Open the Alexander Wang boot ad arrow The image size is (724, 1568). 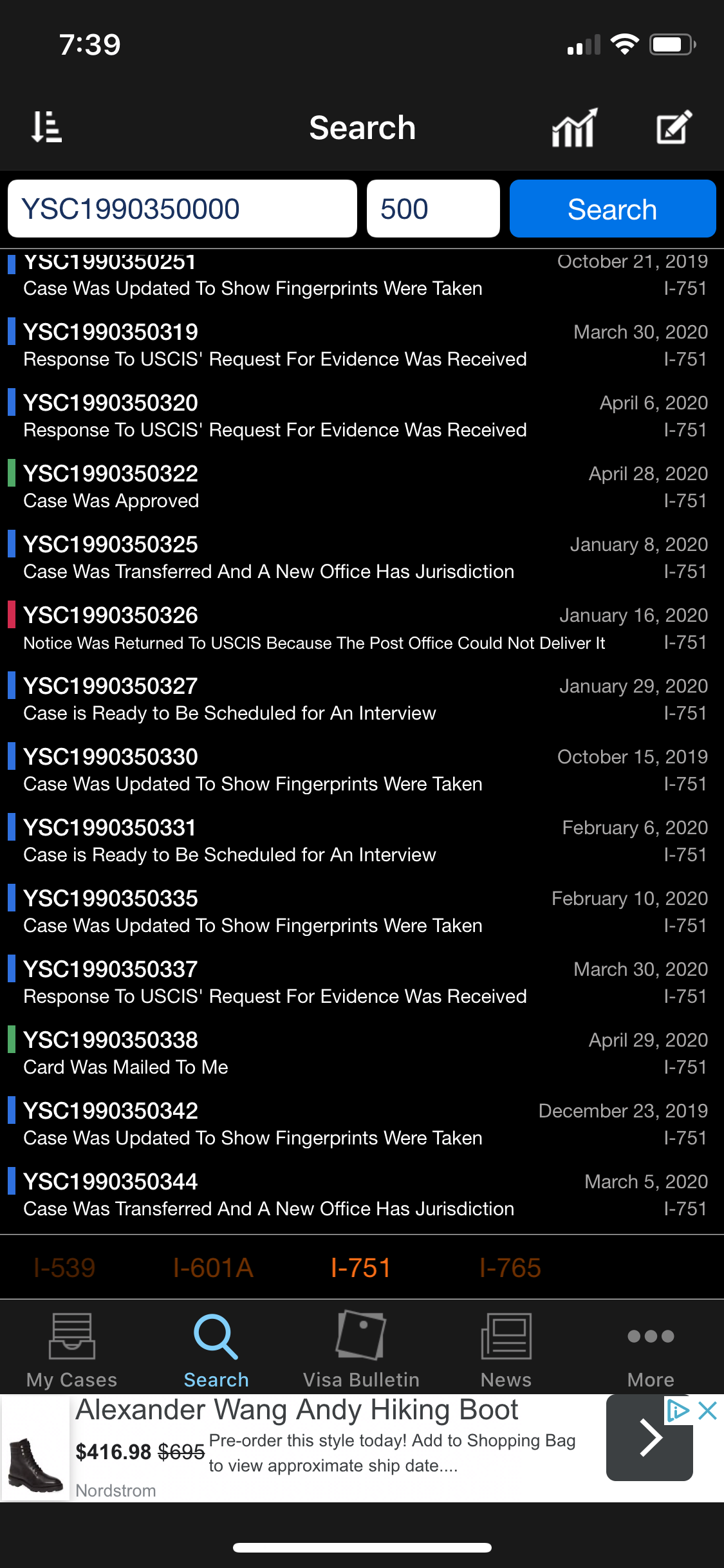[x=649, y=1438]
